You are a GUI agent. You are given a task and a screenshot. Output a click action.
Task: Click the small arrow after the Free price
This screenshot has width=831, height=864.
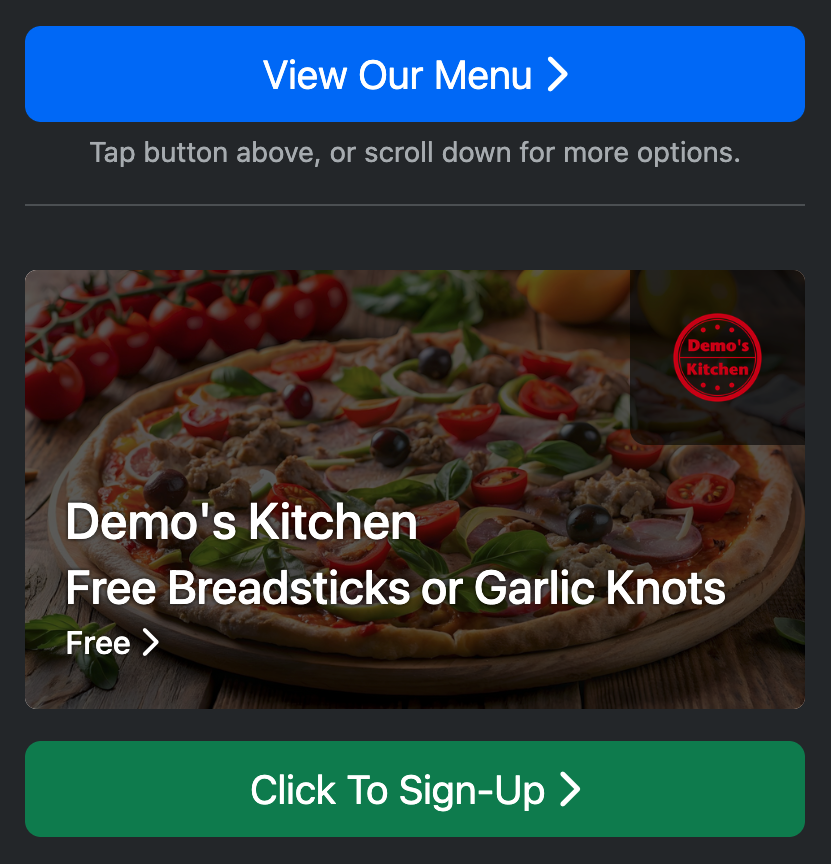tap(151, 643)
